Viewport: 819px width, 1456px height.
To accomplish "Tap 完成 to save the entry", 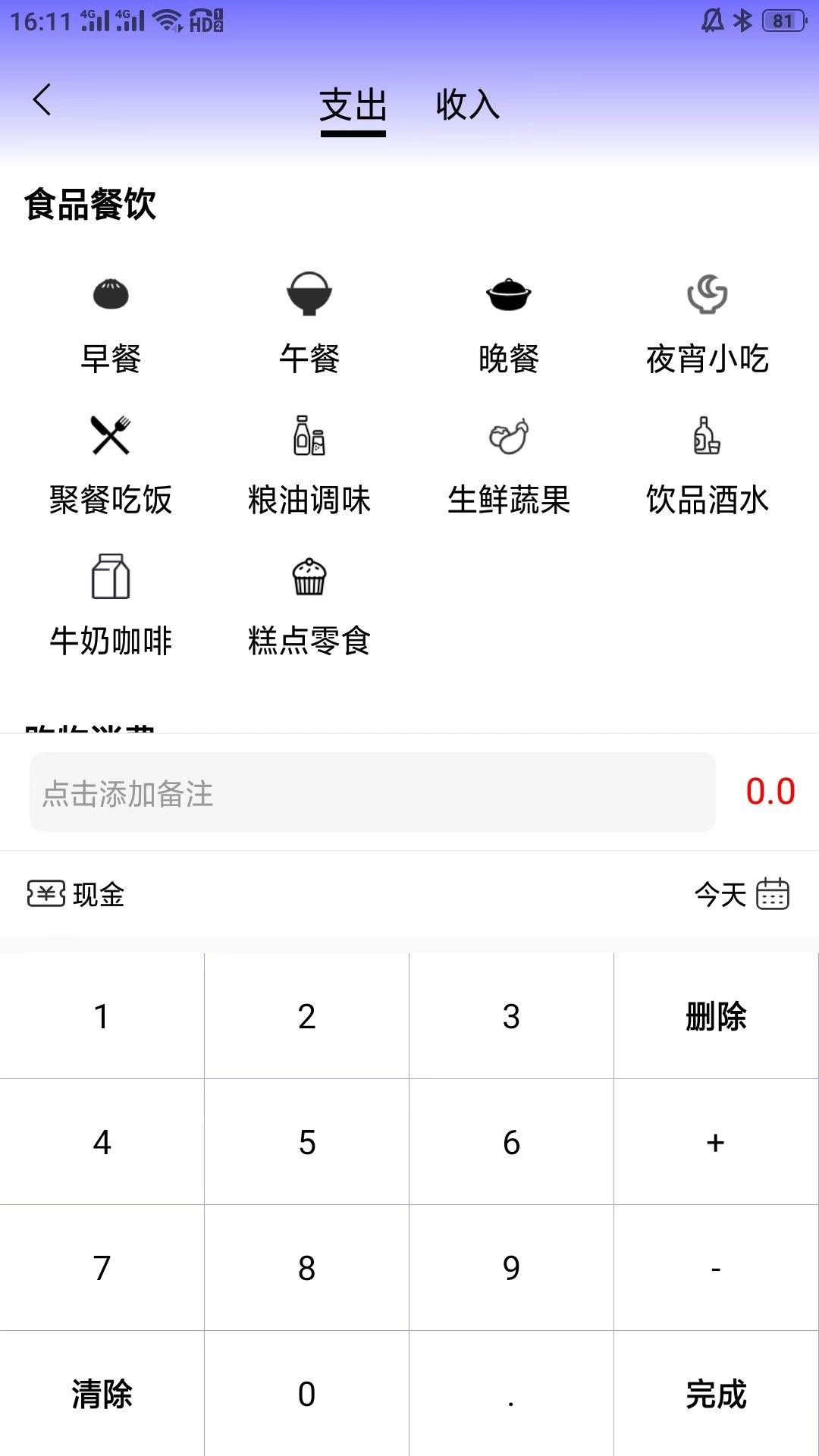I will pyautogui.click(x=716, y=1394).
